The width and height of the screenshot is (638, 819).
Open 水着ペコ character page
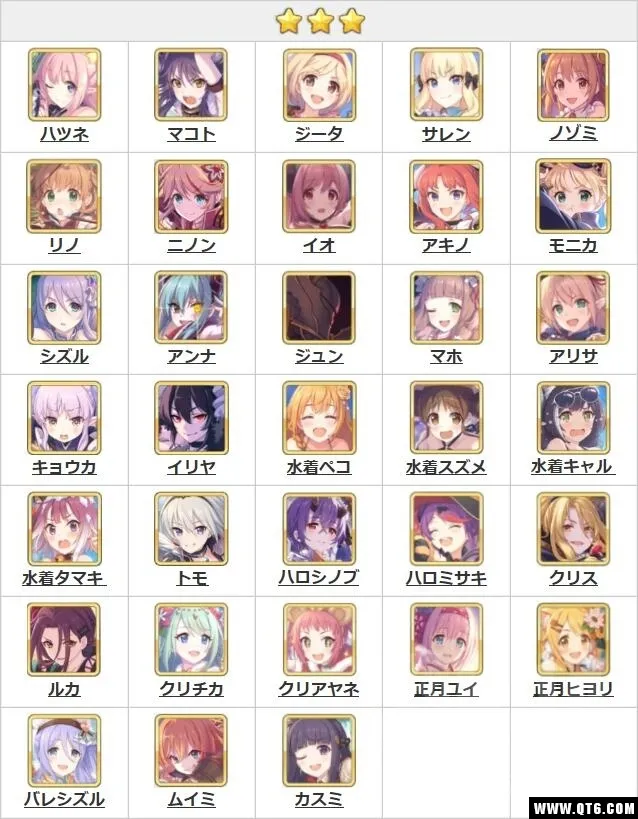point(319,467)
